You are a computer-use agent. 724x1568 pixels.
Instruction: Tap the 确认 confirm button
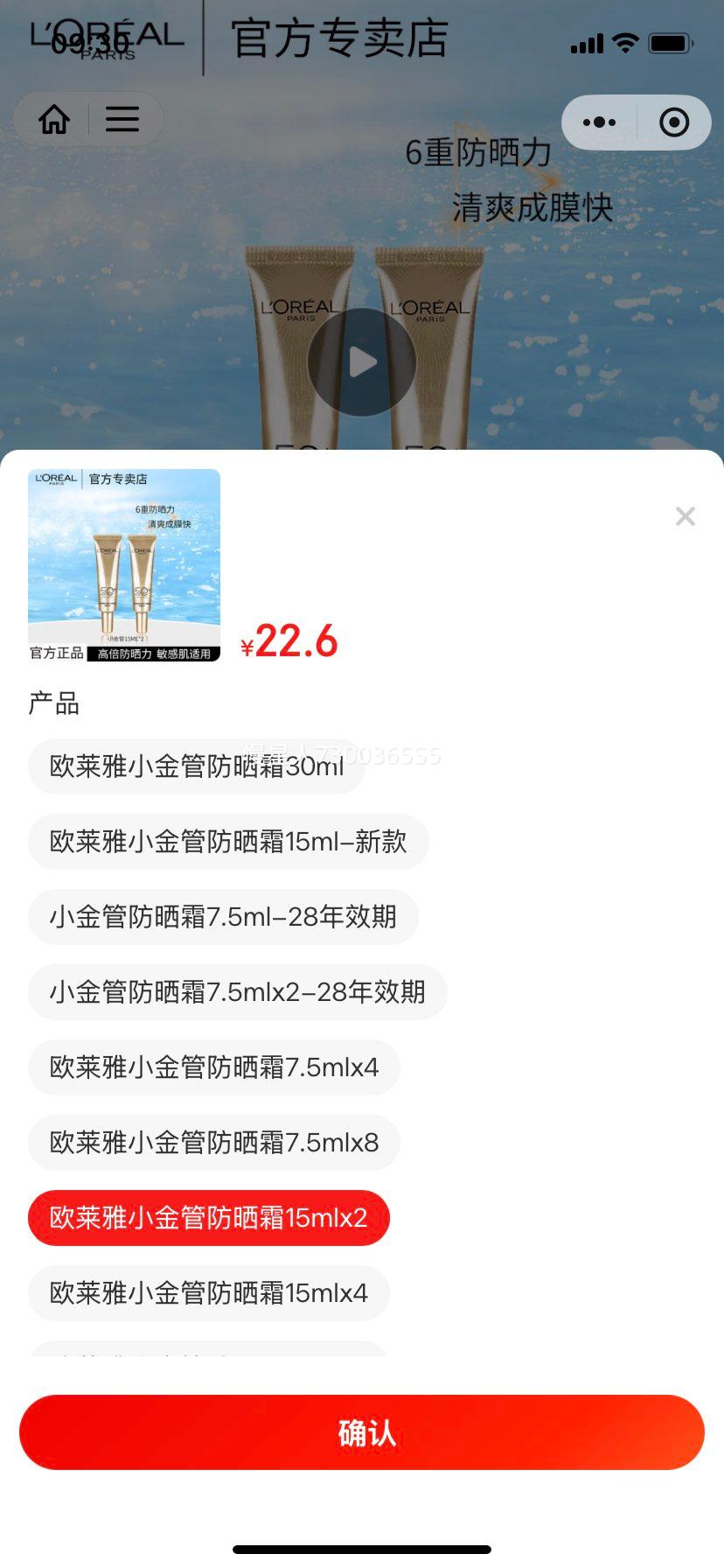click(361, 1432)
